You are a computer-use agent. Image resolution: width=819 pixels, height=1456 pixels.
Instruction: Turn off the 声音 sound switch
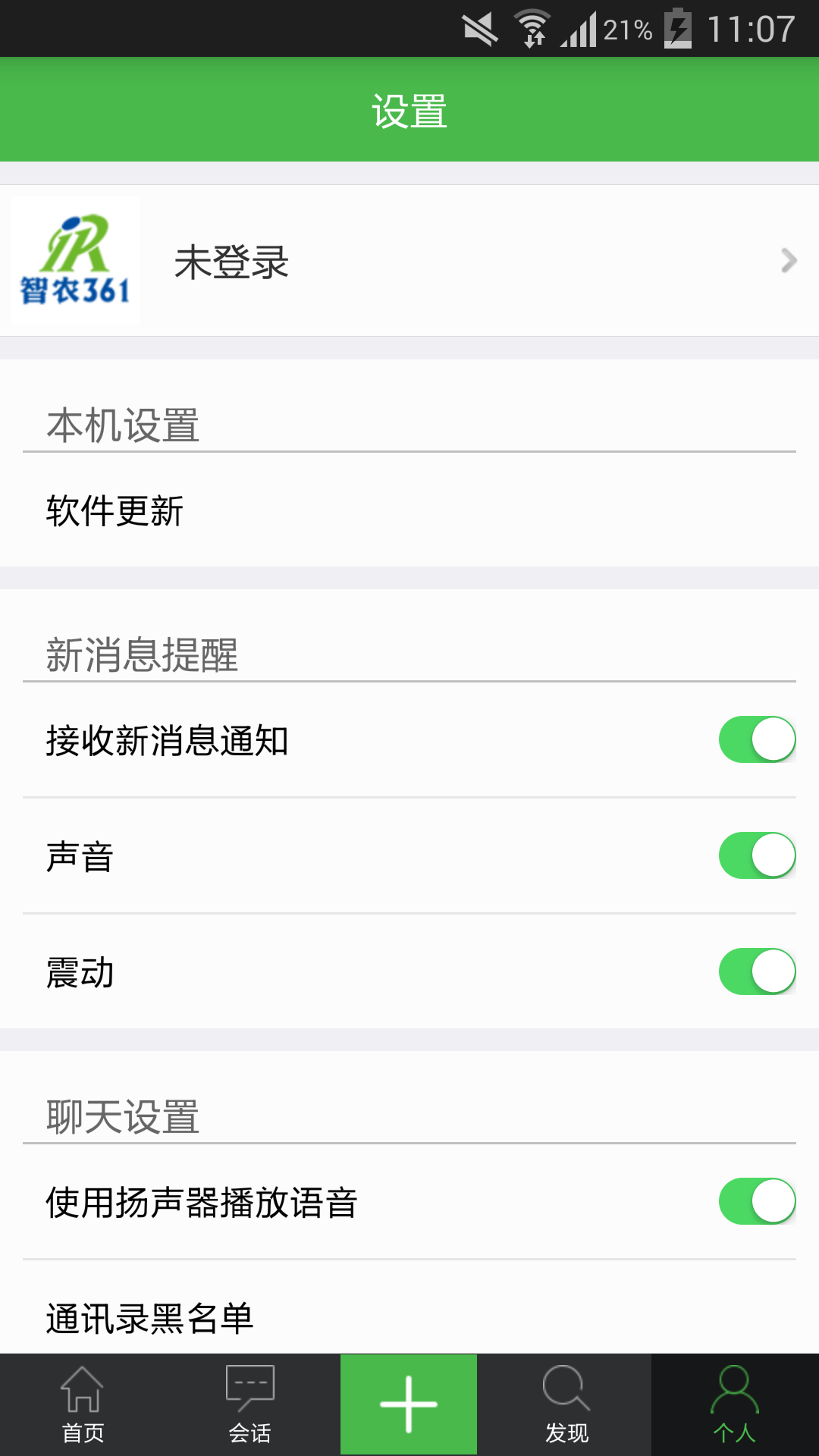[757, 855]
